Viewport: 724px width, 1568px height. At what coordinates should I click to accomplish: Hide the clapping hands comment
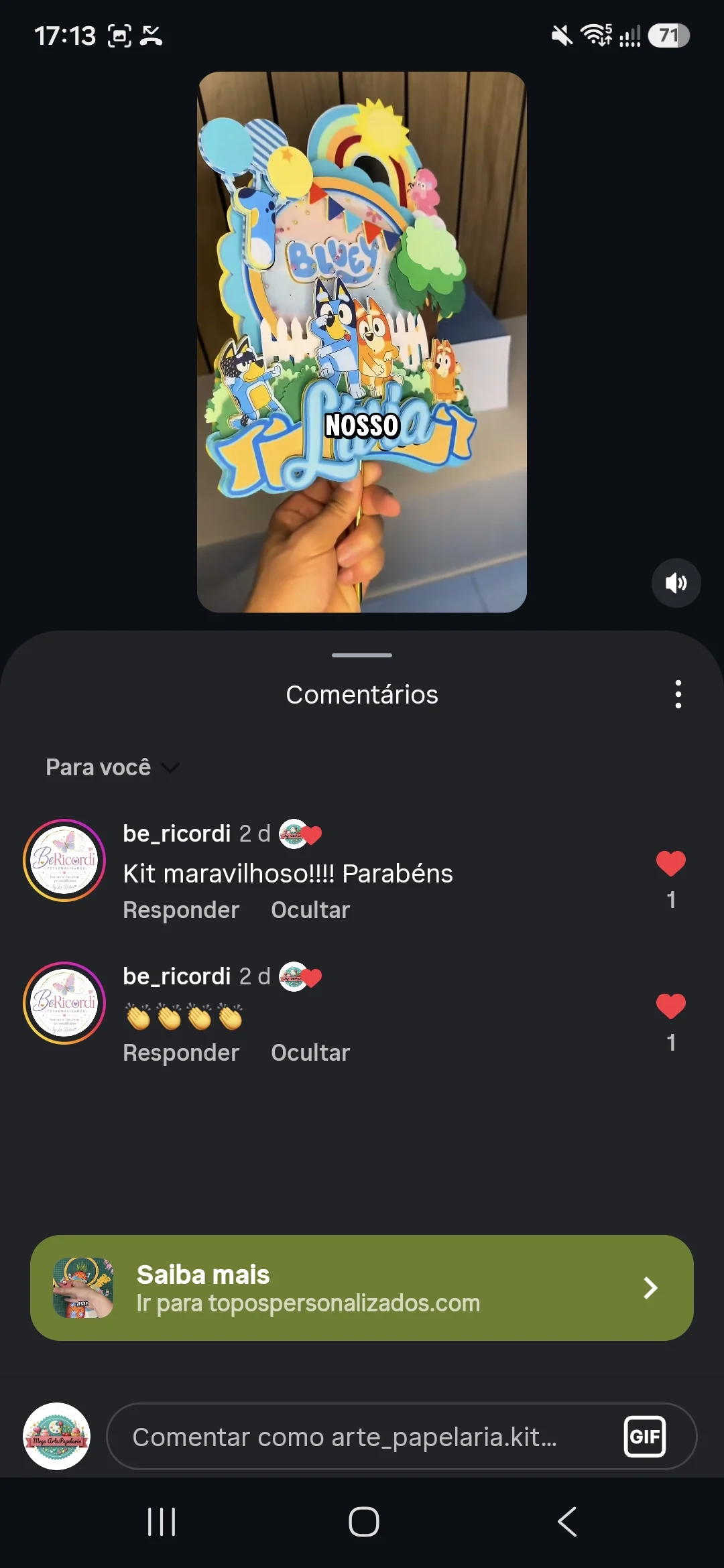[x=310, y=1053]
